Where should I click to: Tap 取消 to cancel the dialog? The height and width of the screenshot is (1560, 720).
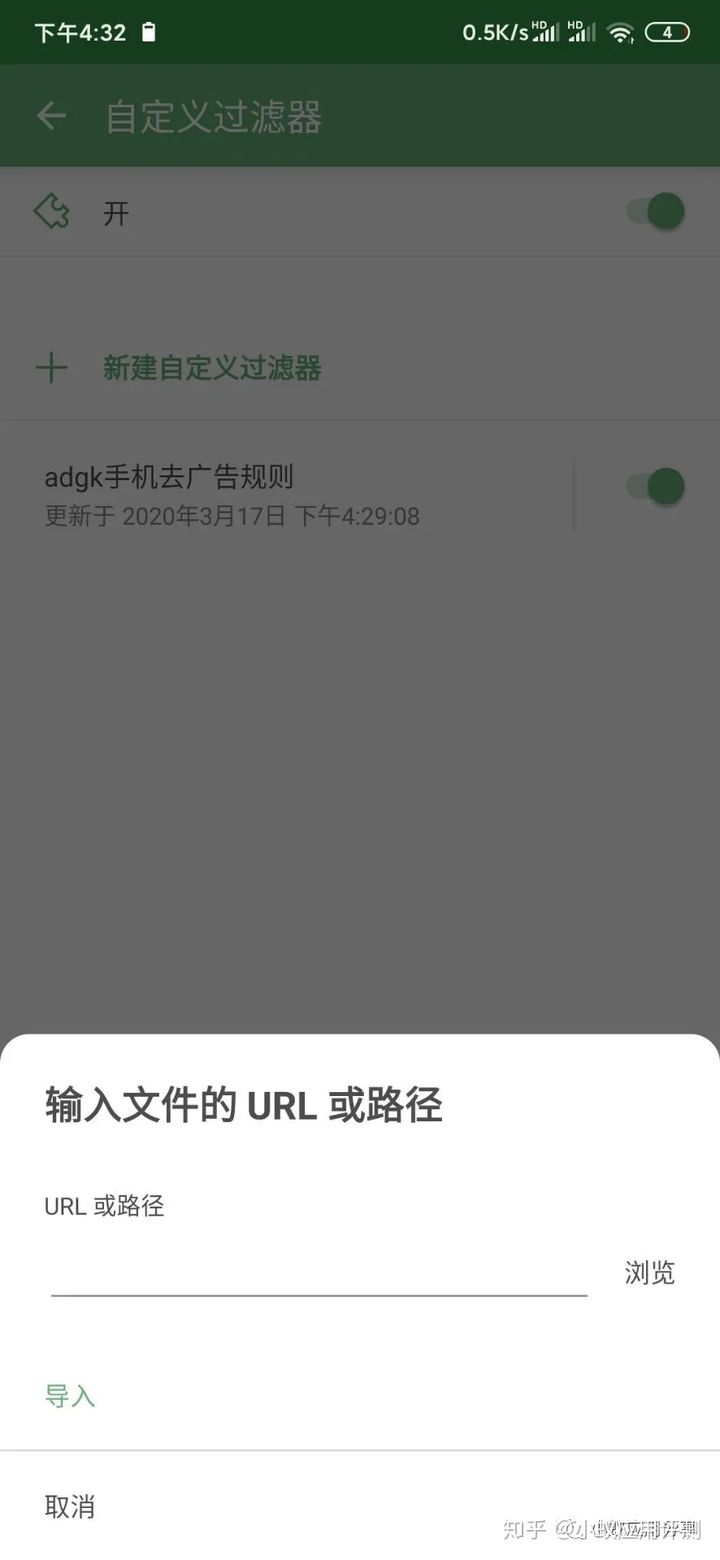pyautogui.click(x=70, y=1506)
